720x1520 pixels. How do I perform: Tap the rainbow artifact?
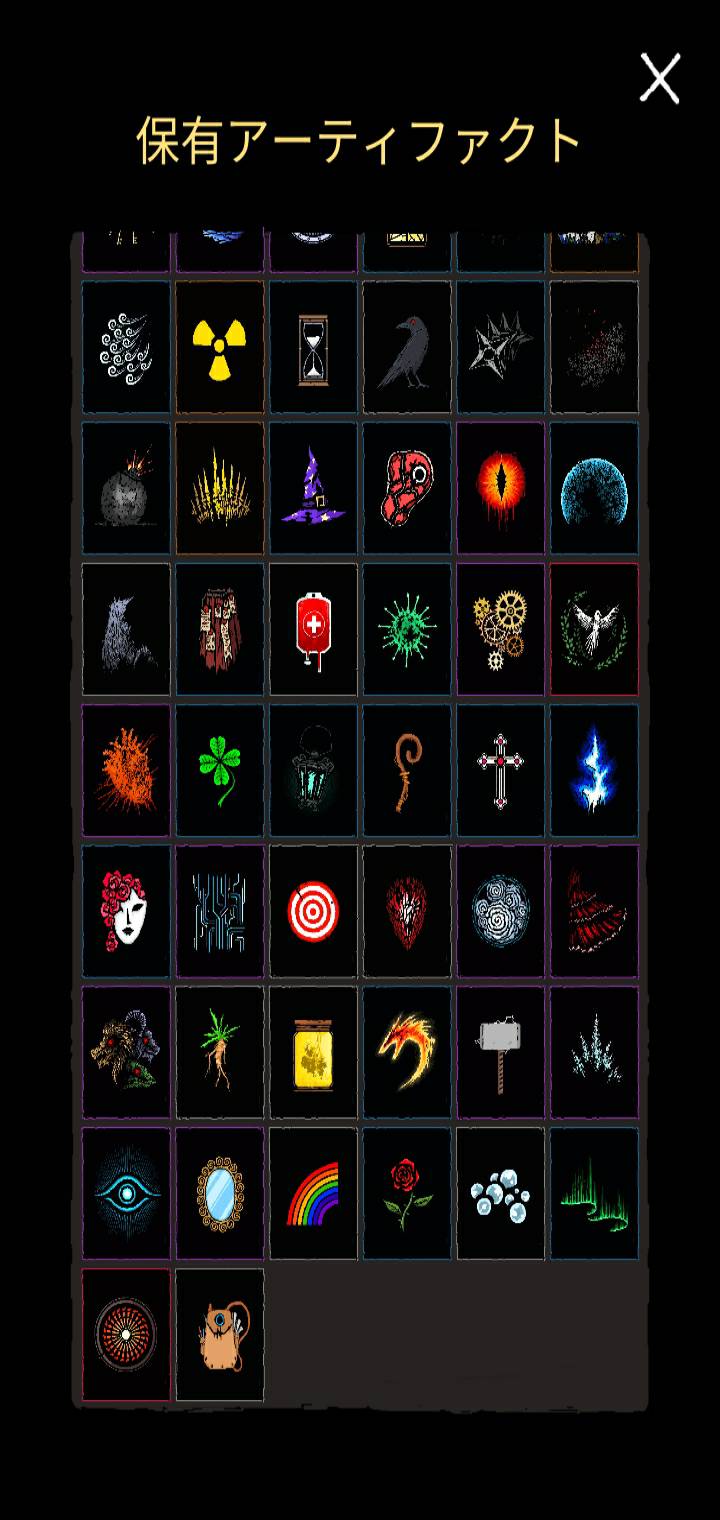point(313,1194)
